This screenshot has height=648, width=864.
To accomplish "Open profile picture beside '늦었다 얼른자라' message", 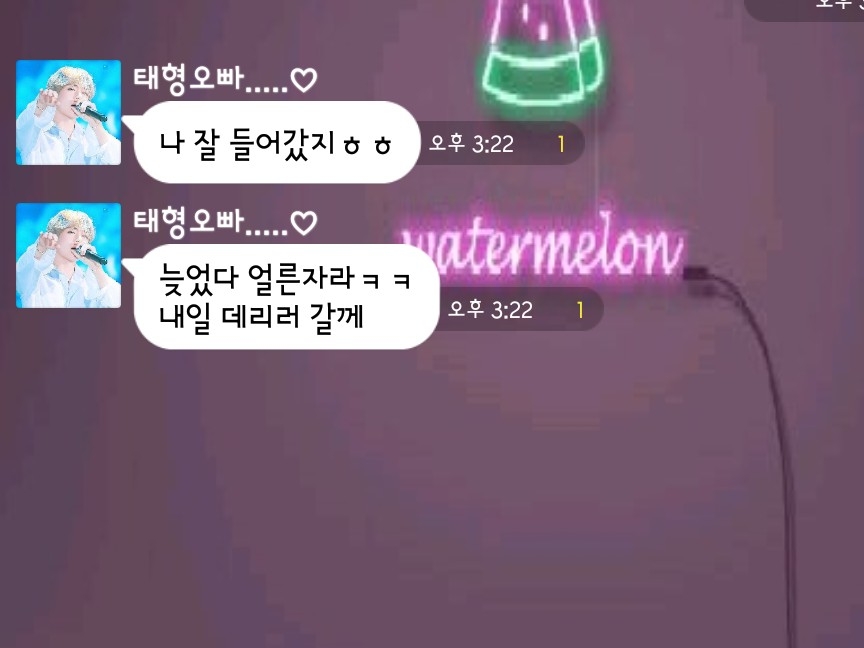I will [x=68, y=256].
